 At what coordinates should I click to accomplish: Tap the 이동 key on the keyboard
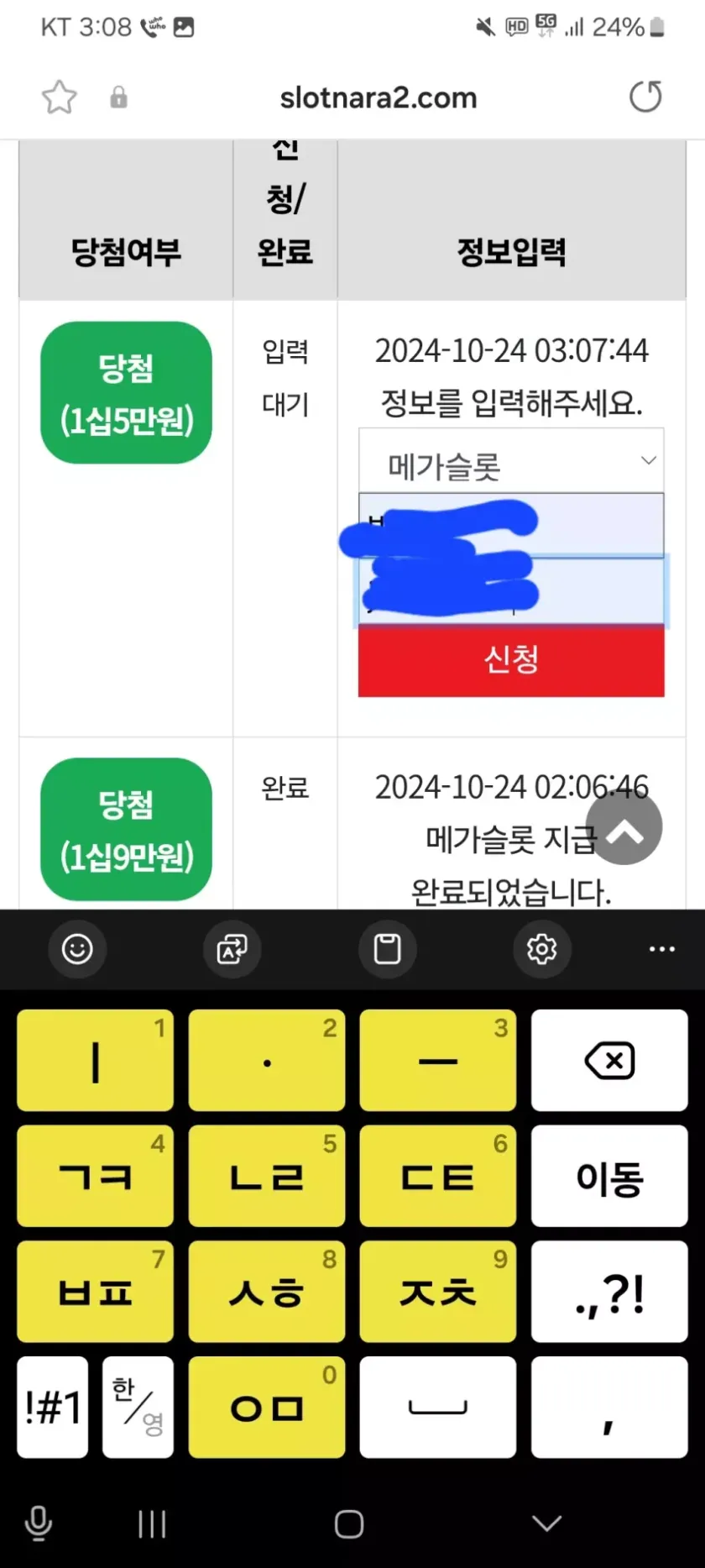point(609,1177)
